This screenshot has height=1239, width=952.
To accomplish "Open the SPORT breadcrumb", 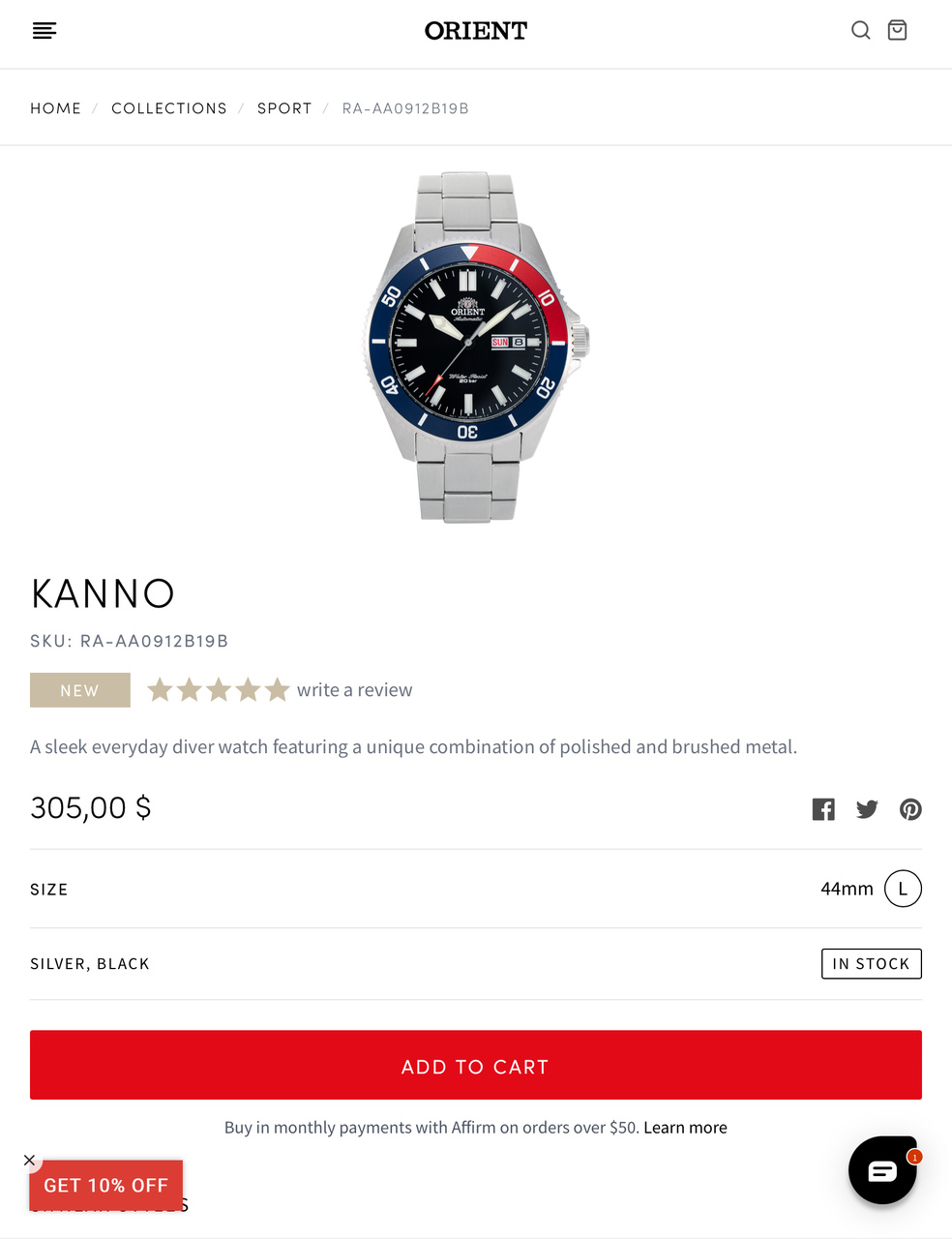I will click(284, 108).
